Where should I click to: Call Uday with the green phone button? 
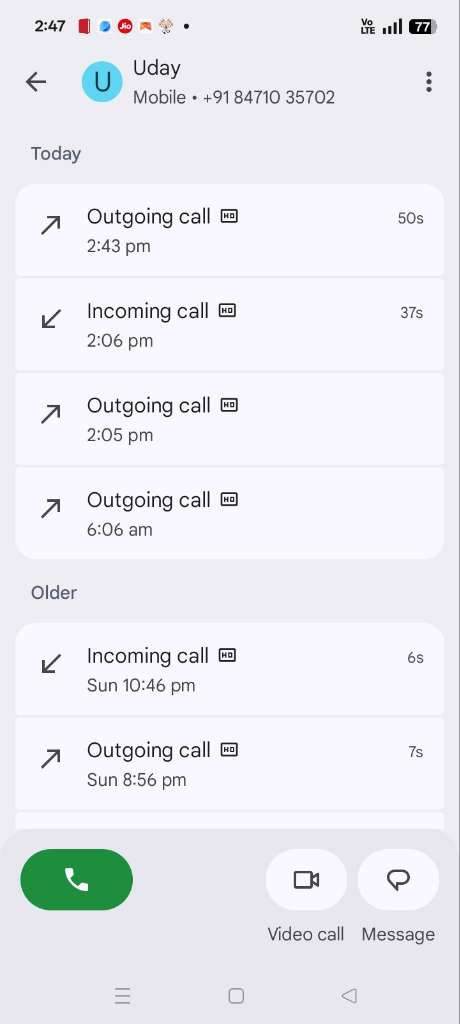pos(76,879)
